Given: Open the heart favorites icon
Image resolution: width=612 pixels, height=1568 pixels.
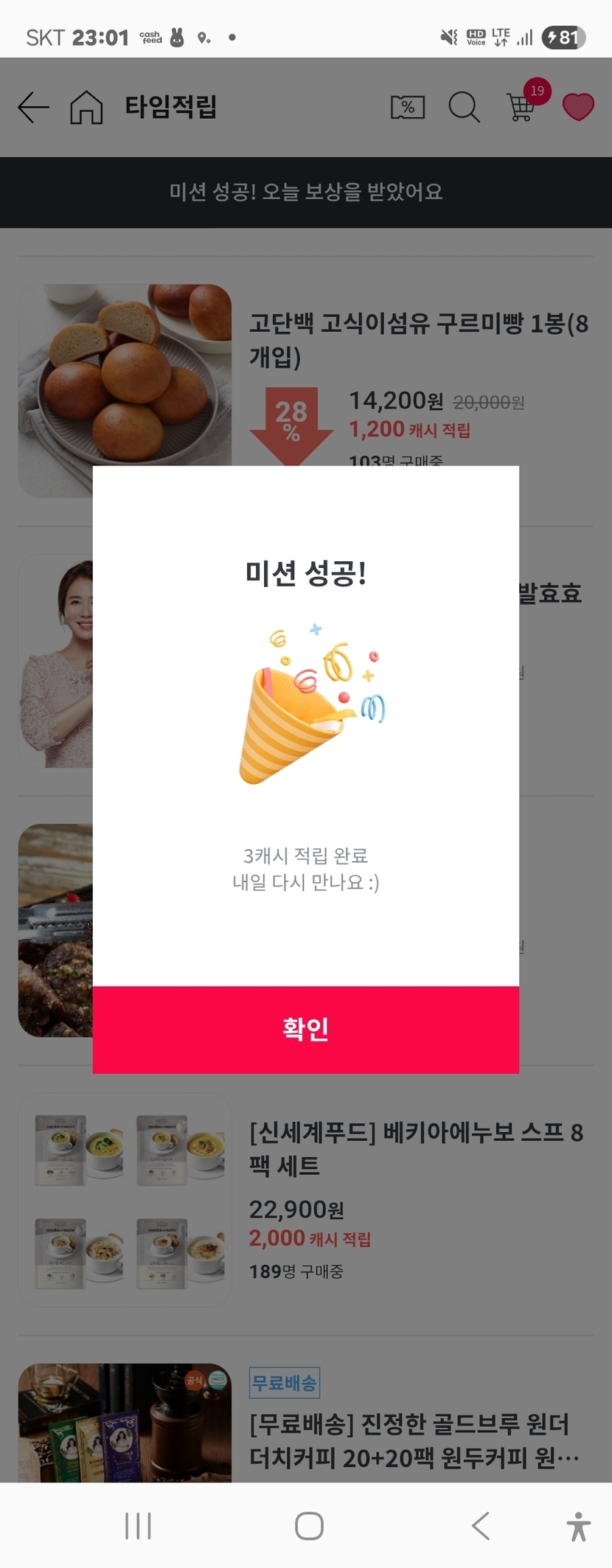Looking at the screenshot, I should click(578, 108).
